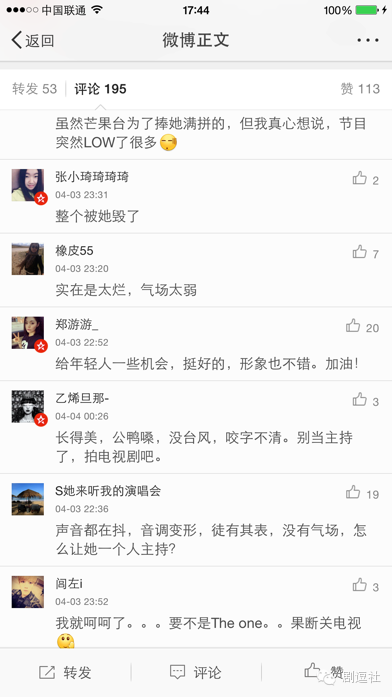Viewport: 392px width, 697px height.
Task: View S她来听我的演唱会's profile picture
Action: [x=28, y=499]
